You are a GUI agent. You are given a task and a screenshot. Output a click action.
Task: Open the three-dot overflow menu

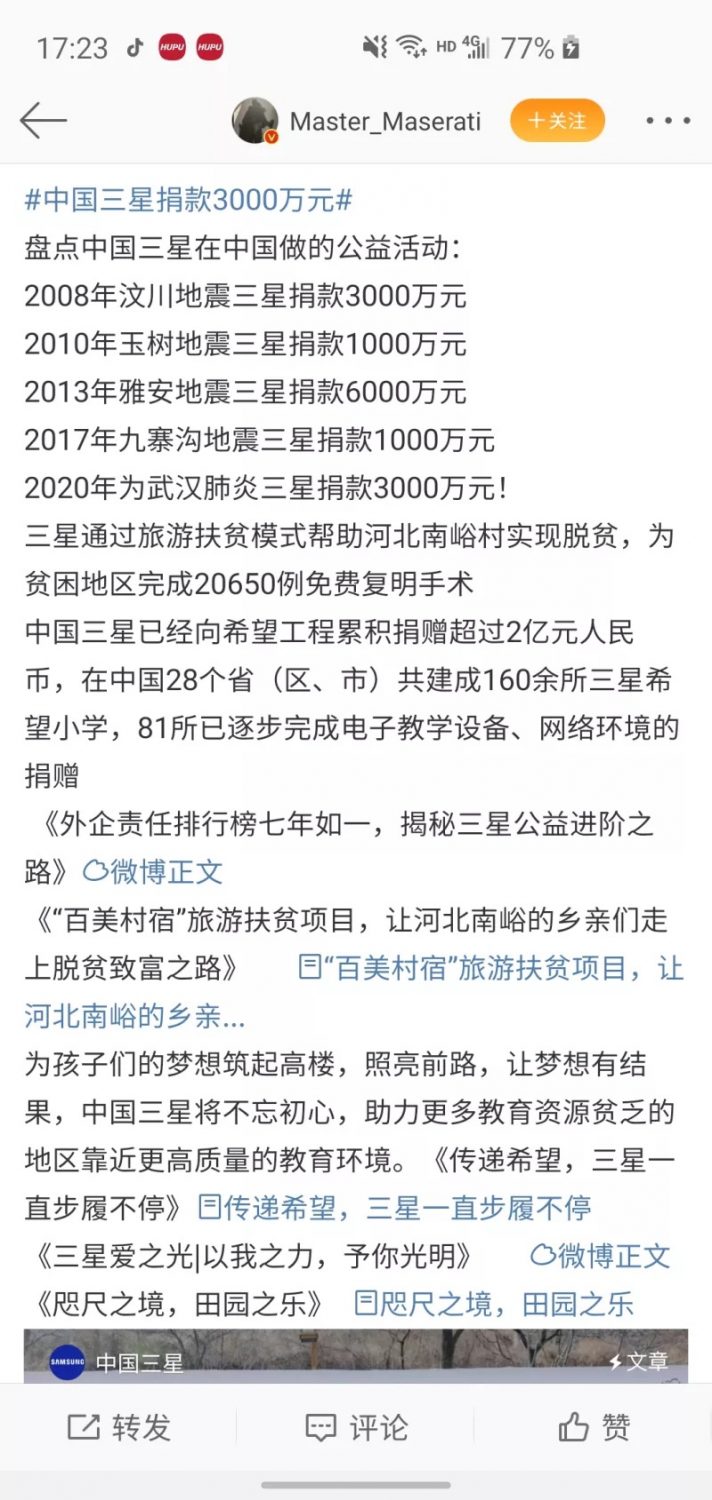[x=668, y=121]
